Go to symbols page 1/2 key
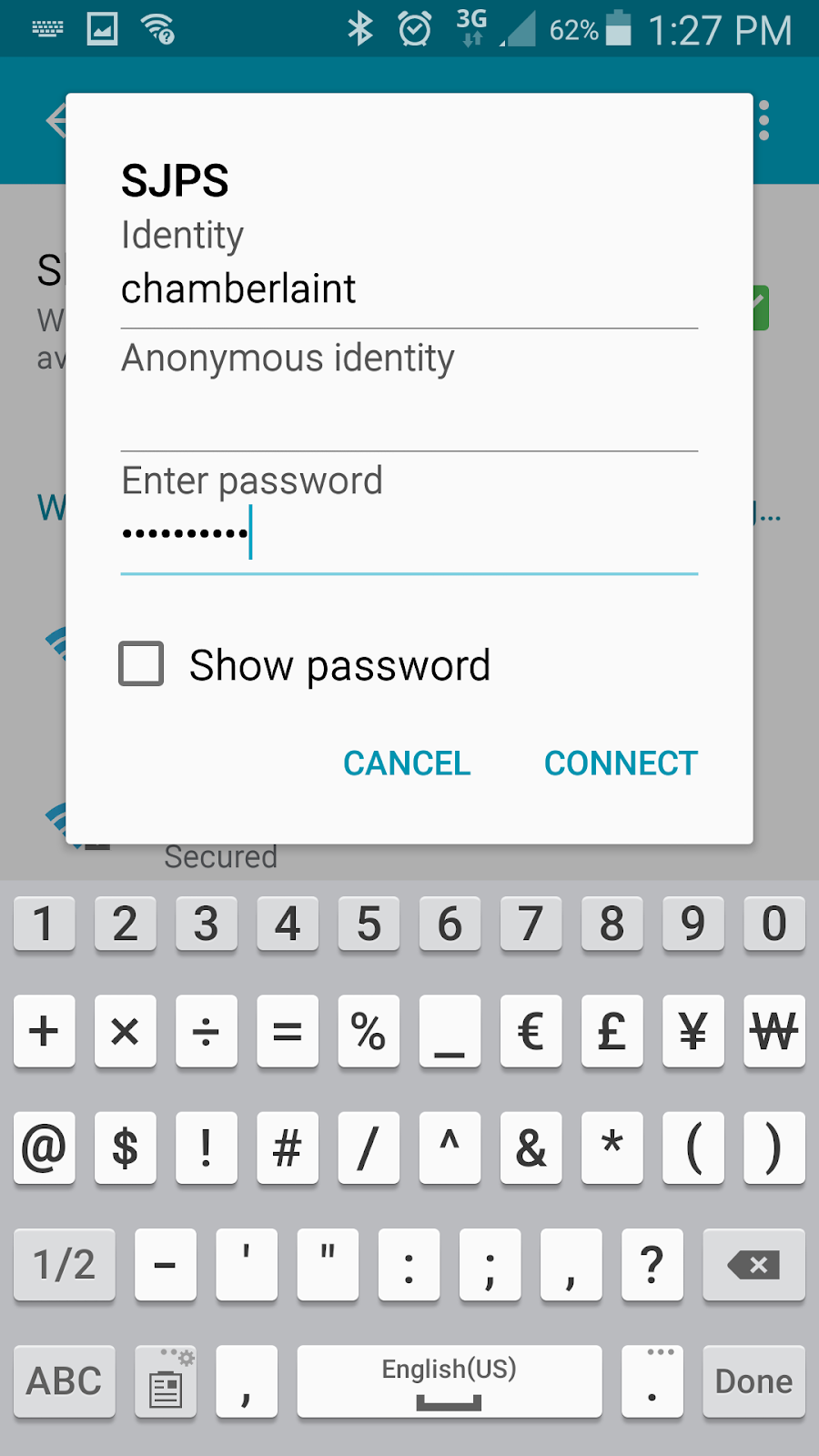The width and height of the screenshot is (819, 1456). coord(64,1264)
